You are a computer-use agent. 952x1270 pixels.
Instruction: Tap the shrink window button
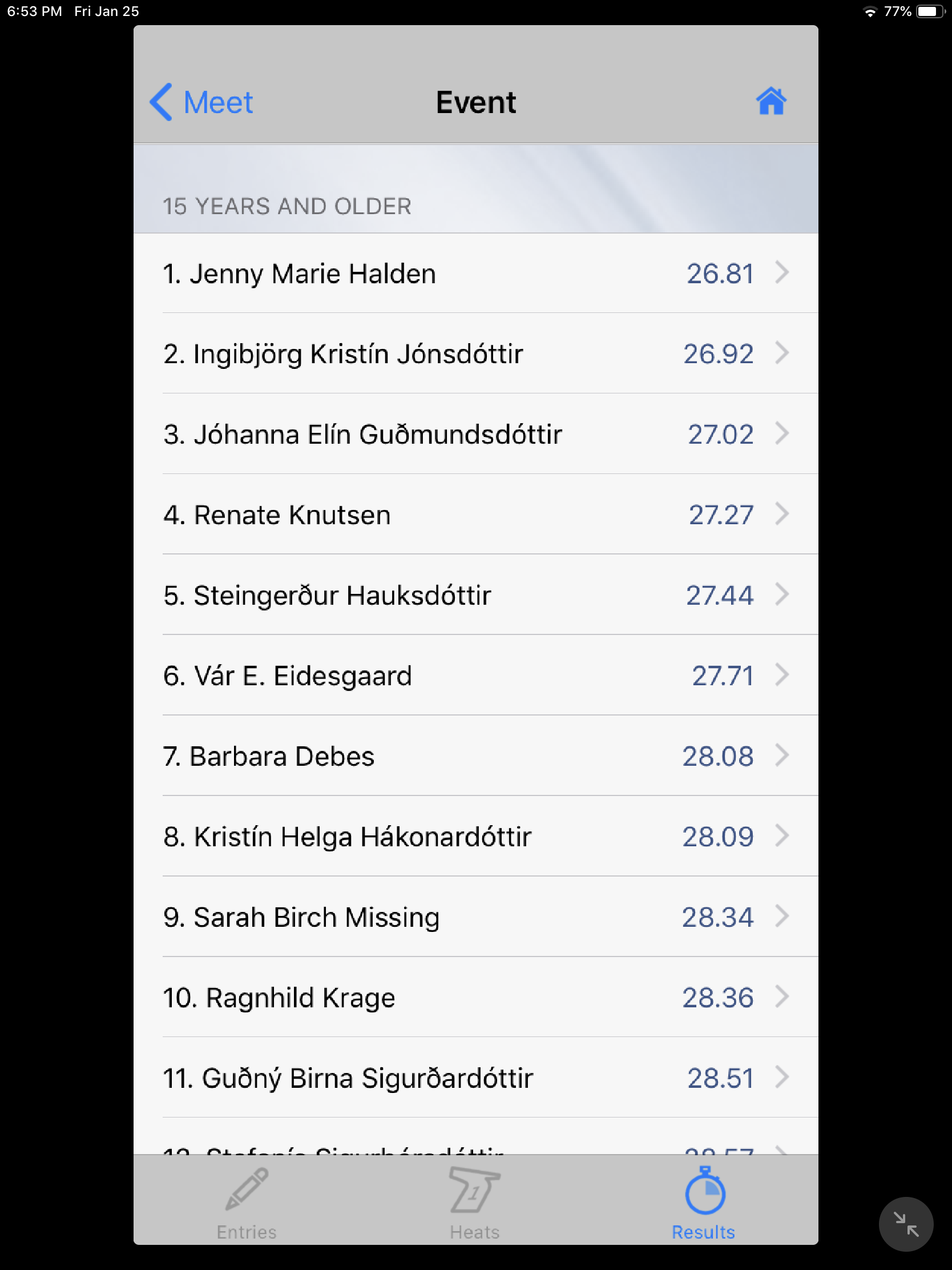[x=906, y=1224]
